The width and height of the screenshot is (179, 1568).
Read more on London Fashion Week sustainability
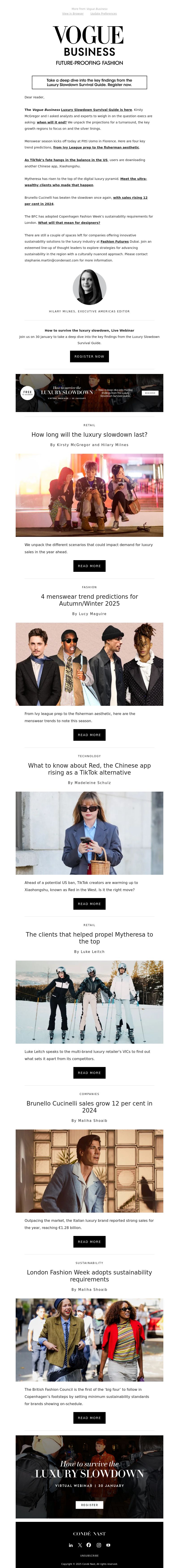(x=89, y=1418)
